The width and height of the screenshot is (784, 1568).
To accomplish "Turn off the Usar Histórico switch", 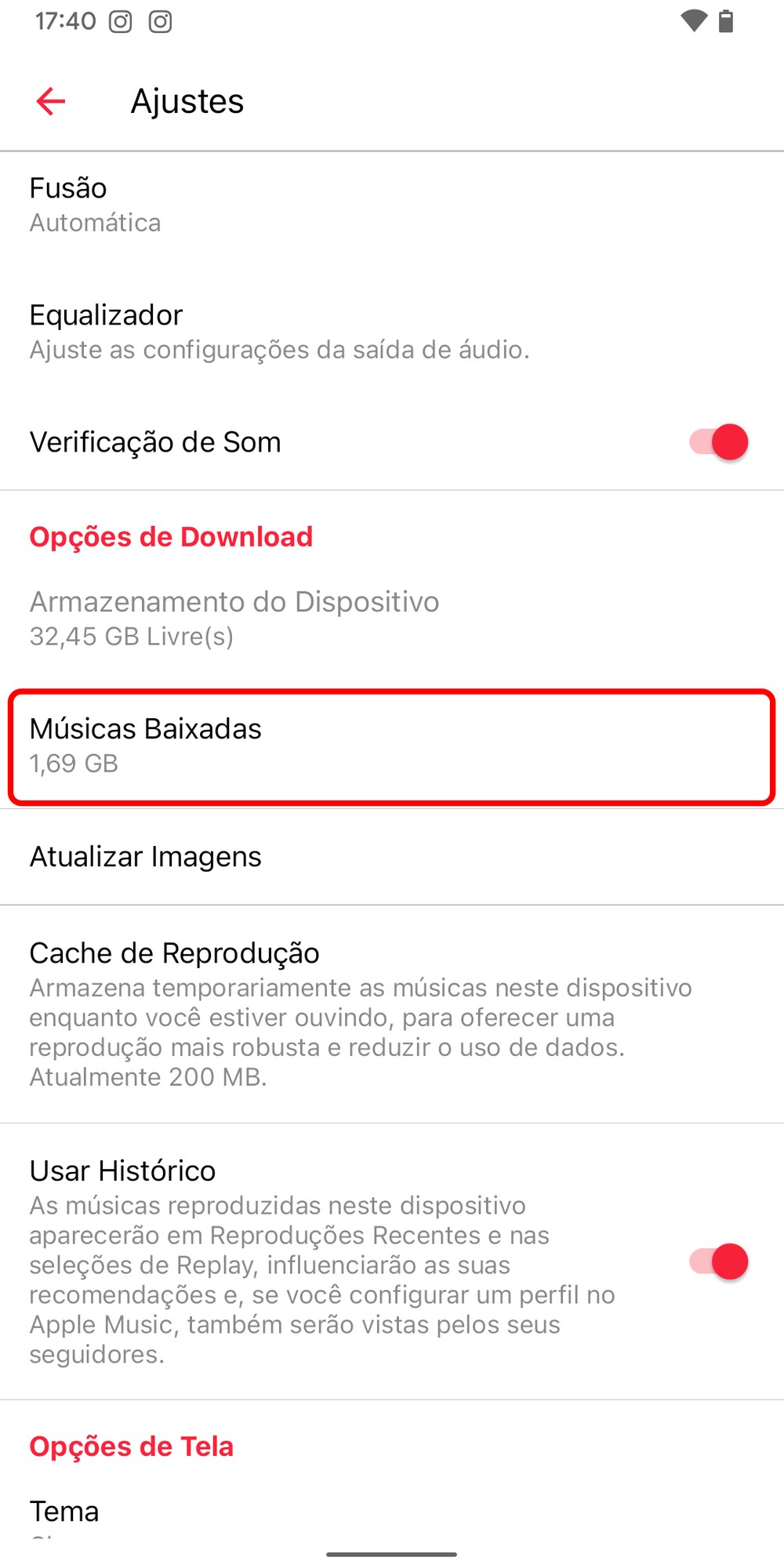I will 718,1262.
